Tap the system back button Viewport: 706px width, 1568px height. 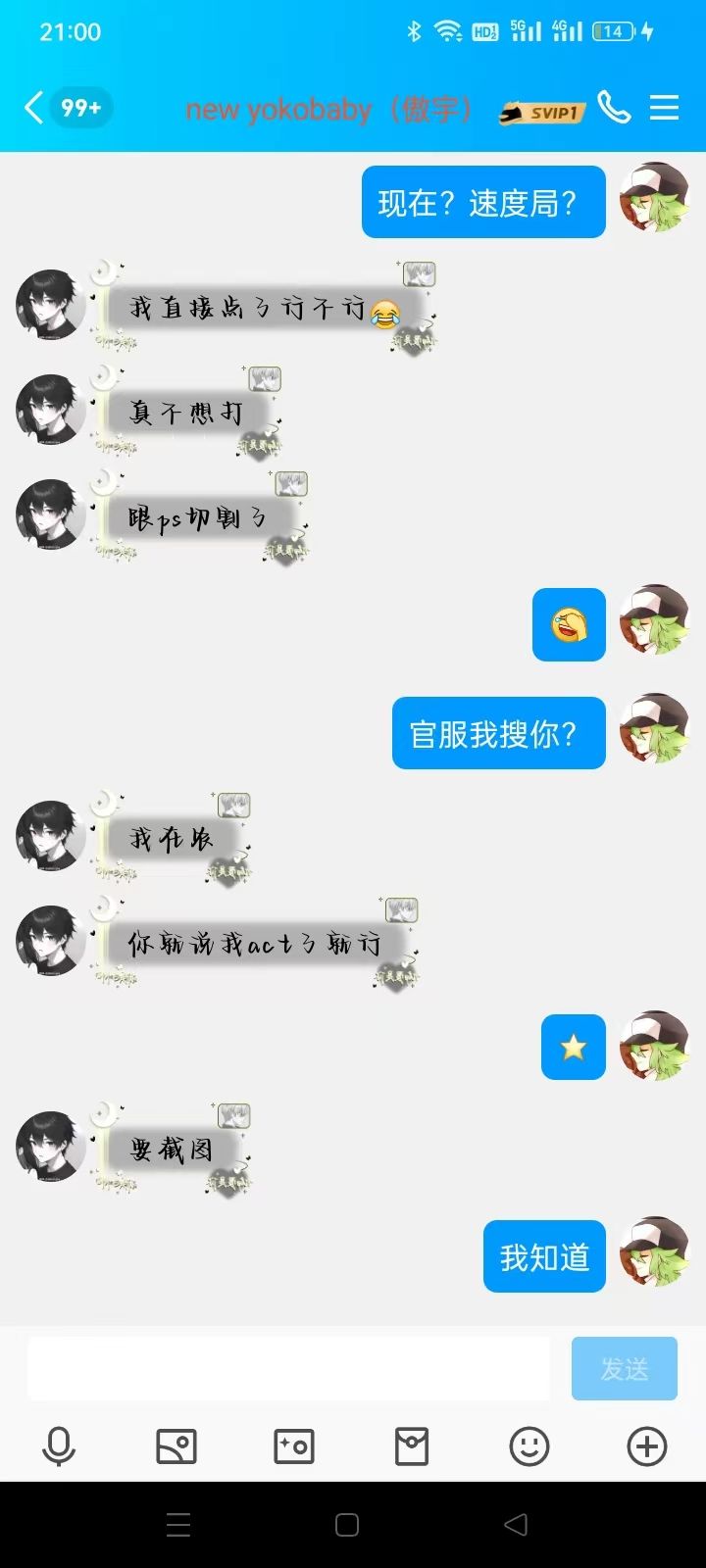[x=516, y=1525]
